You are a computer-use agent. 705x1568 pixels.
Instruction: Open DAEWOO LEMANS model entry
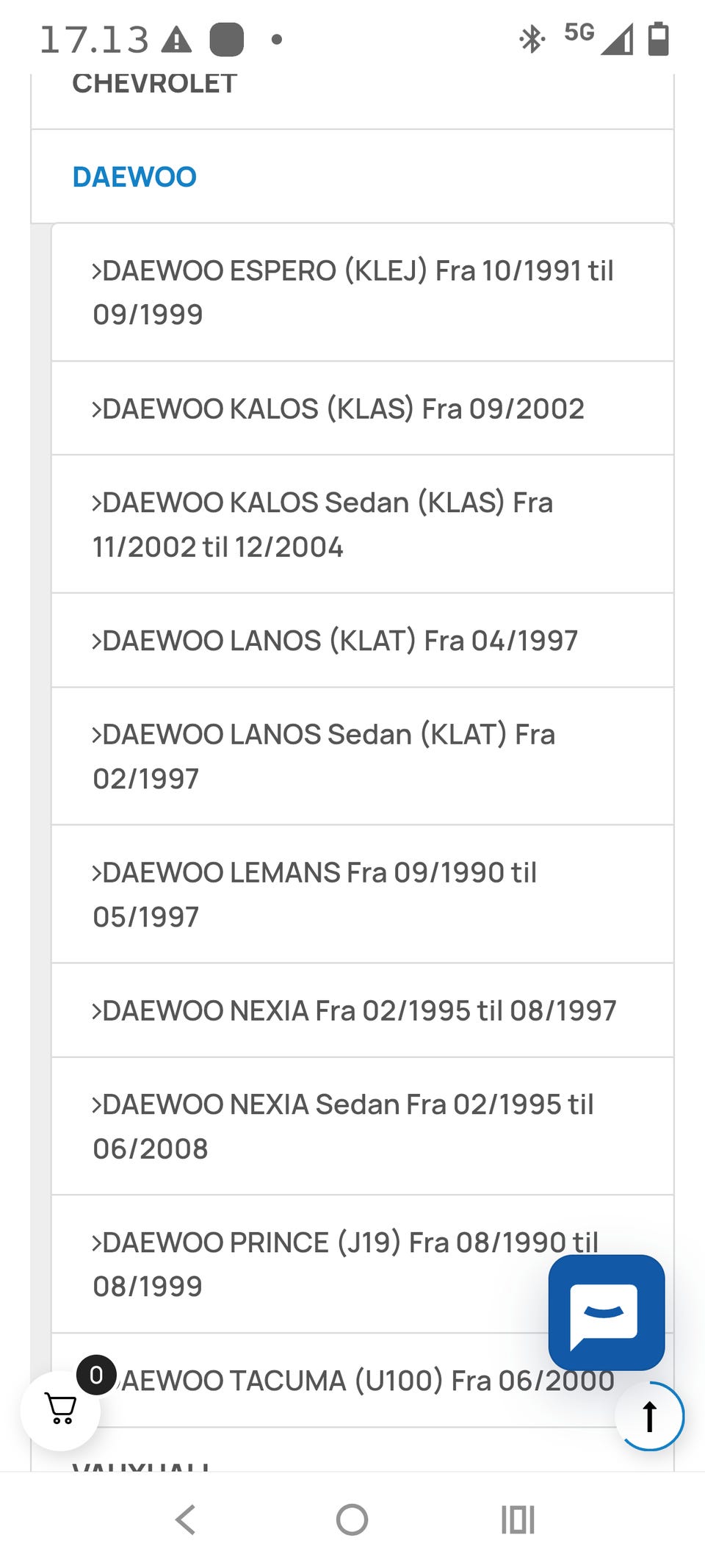pyautogui.click(x=362, y=894)
